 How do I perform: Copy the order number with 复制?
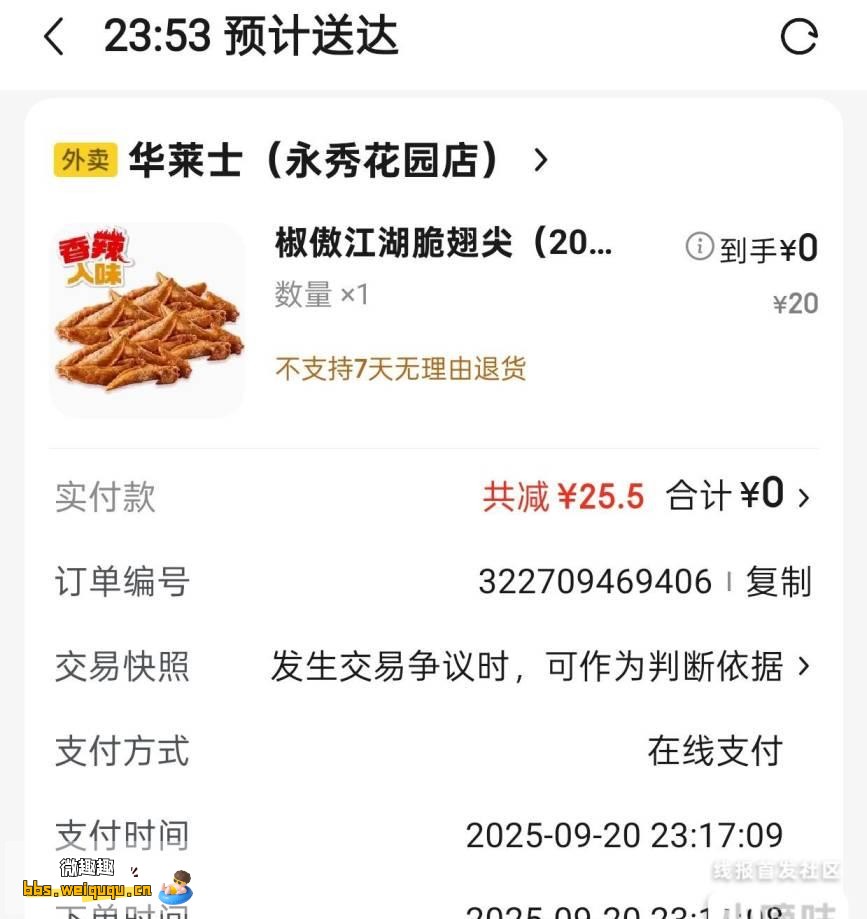(x=778, y=582)
